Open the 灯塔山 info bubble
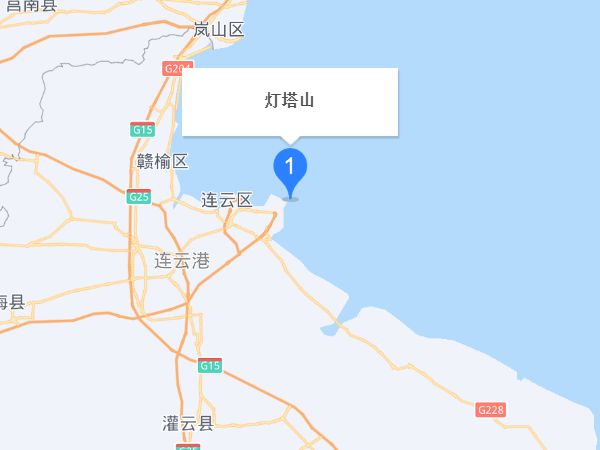The height and width of the screenshot is (450, 600). 290,102
